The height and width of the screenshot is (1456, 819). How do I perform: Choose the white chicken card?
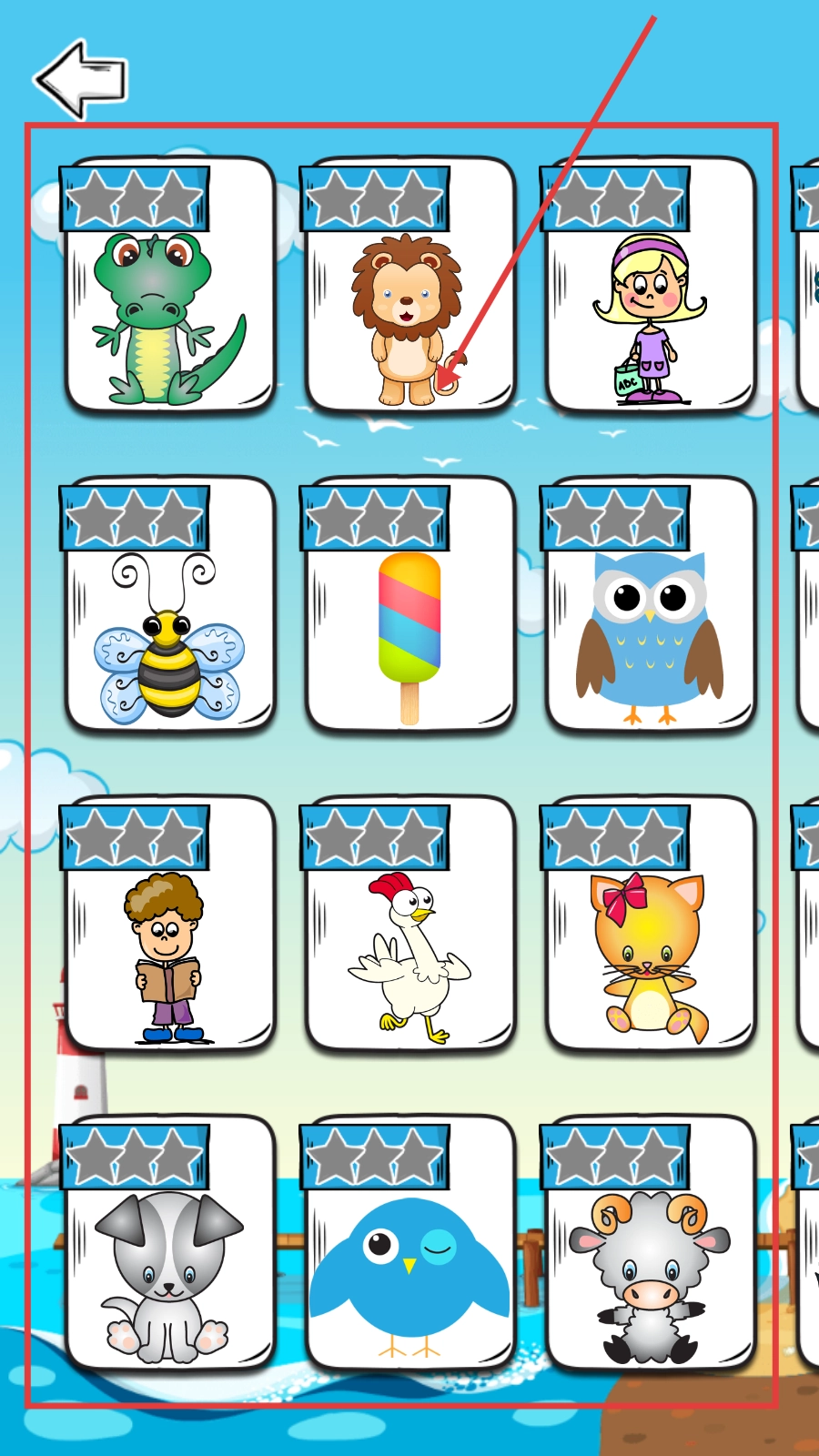(x=409, y=937)
